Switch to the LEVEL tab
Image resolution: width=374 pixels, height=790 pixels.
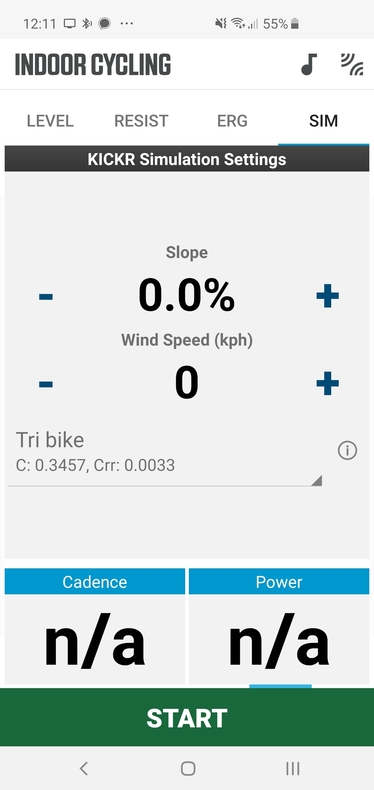(50, 121)
